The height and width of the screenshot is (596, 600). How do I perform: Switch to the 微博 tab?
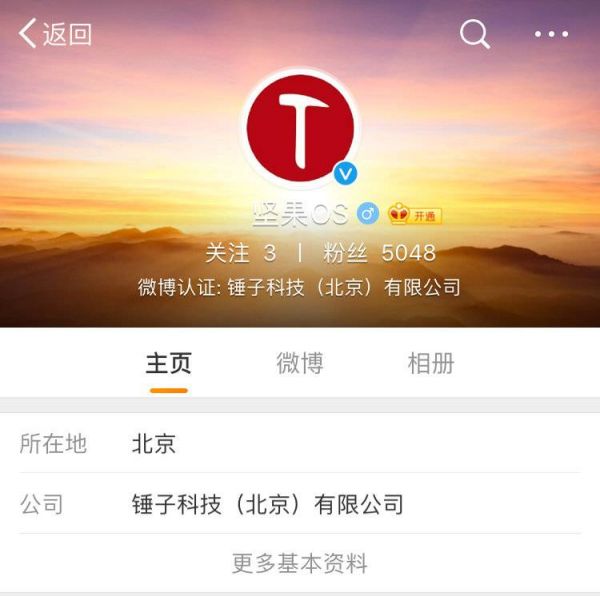coord(299,363)
